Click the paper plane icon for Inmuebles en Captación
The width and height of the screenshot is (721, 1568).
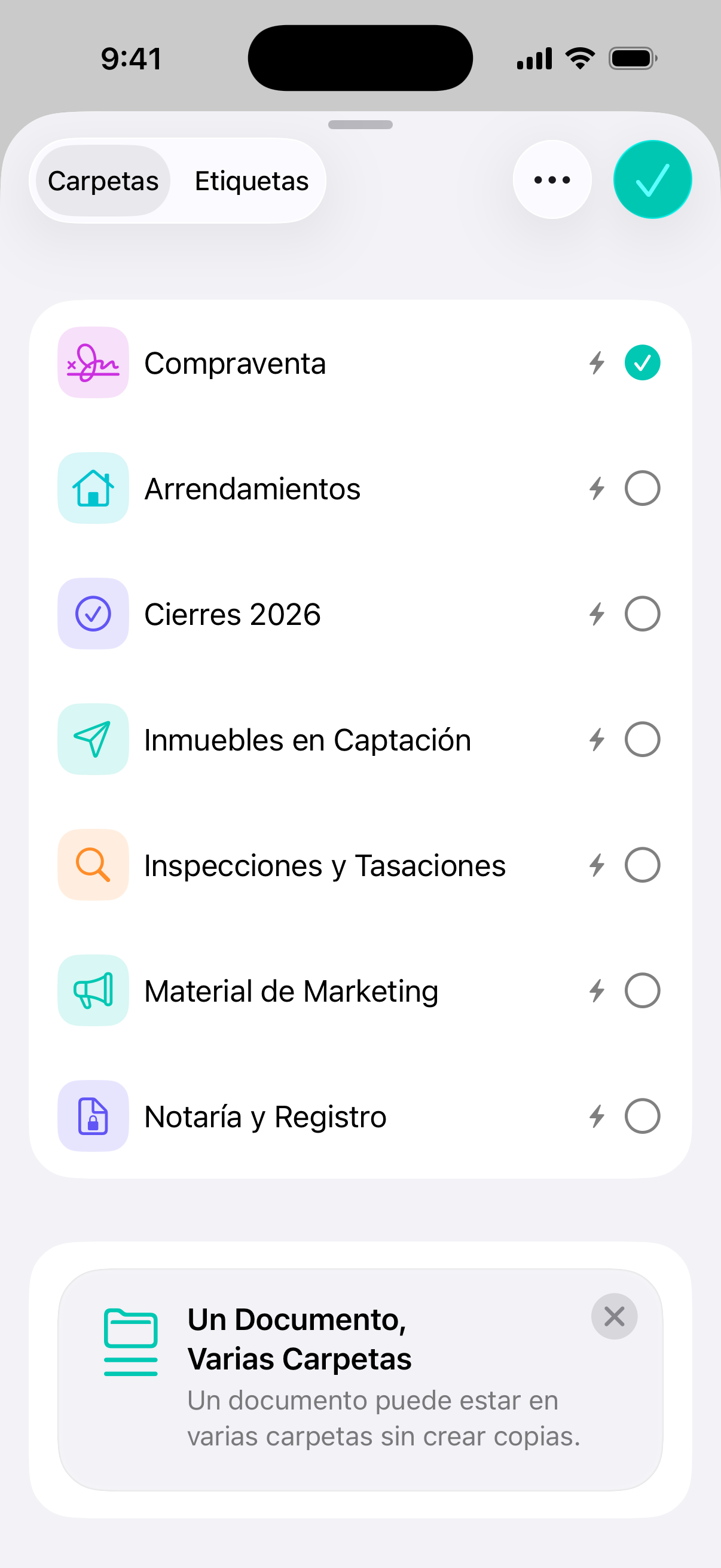(x=93, y=740)
